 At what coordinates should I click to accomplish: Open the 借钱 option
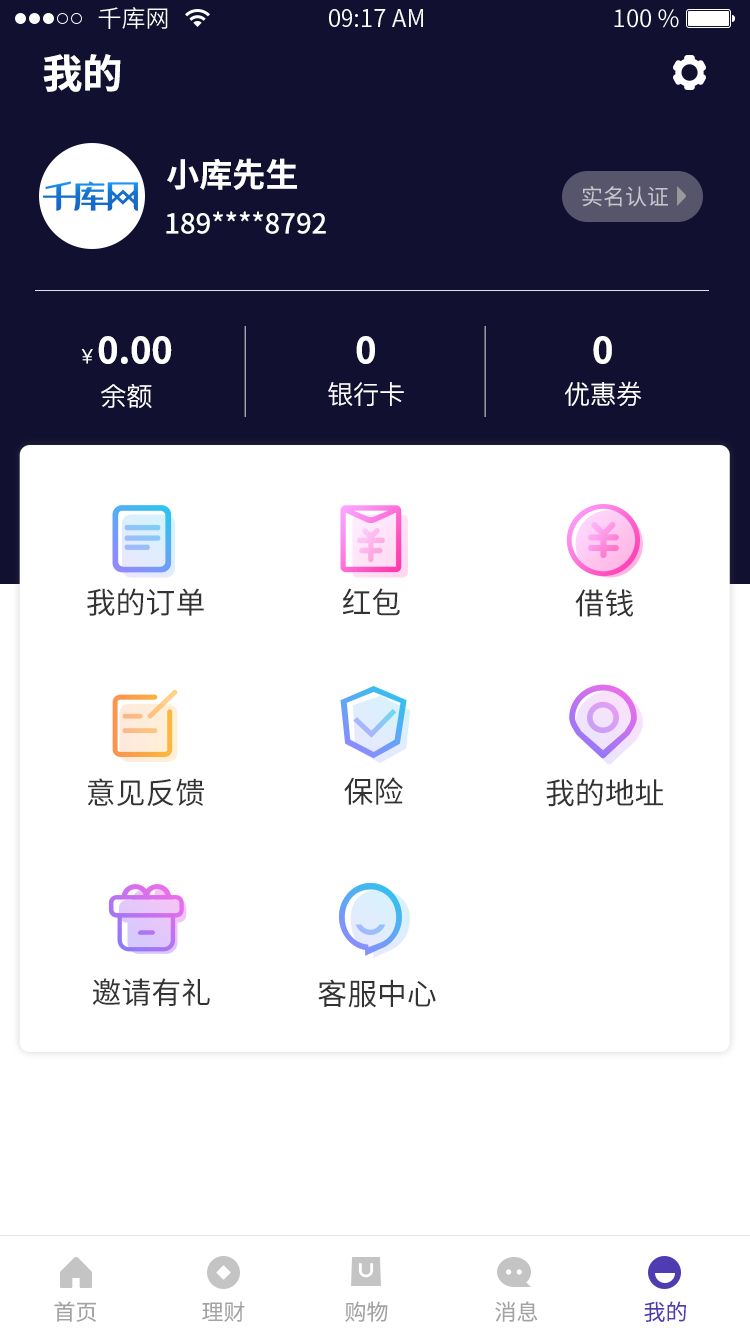click(x=604, y=561)
